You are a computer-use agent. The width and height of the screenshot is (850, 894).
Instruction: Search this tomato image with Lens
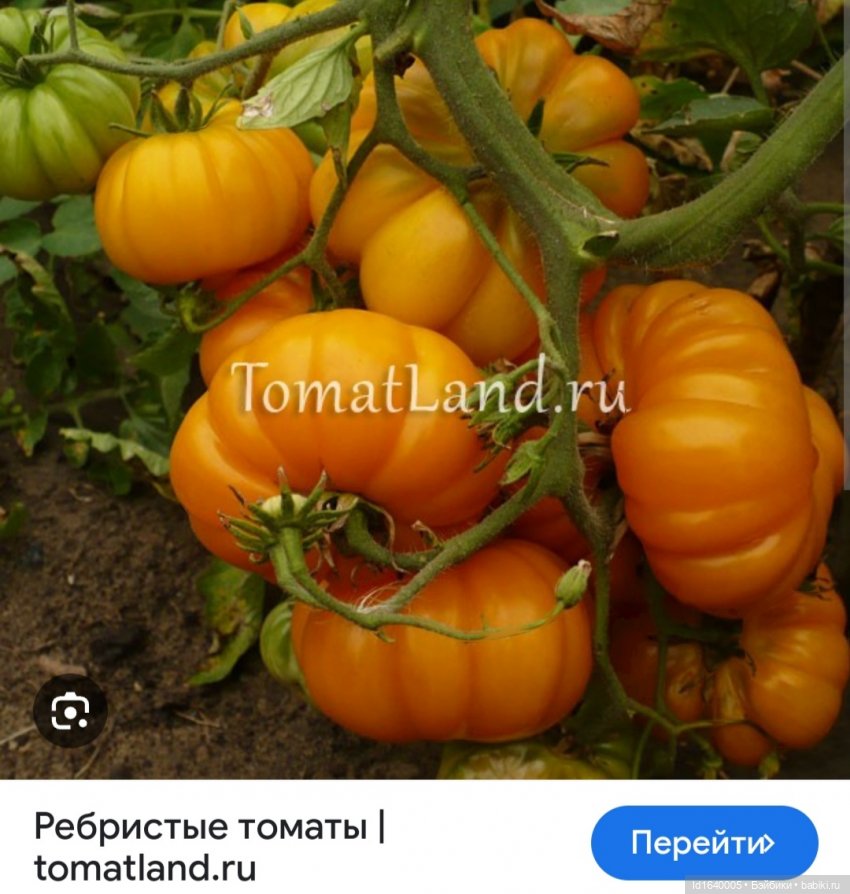70,711
